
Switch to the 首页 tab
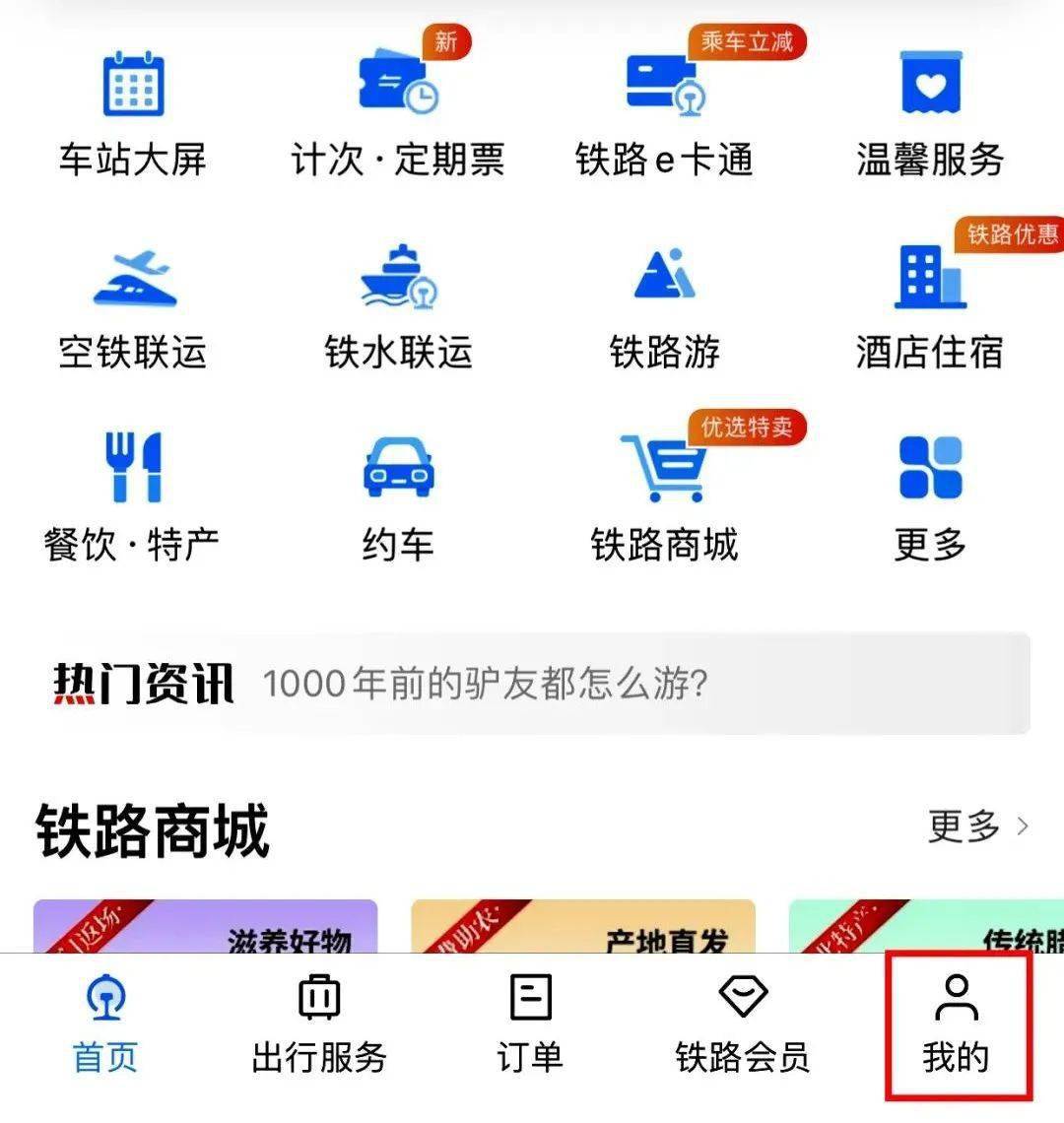(105, 1026)
